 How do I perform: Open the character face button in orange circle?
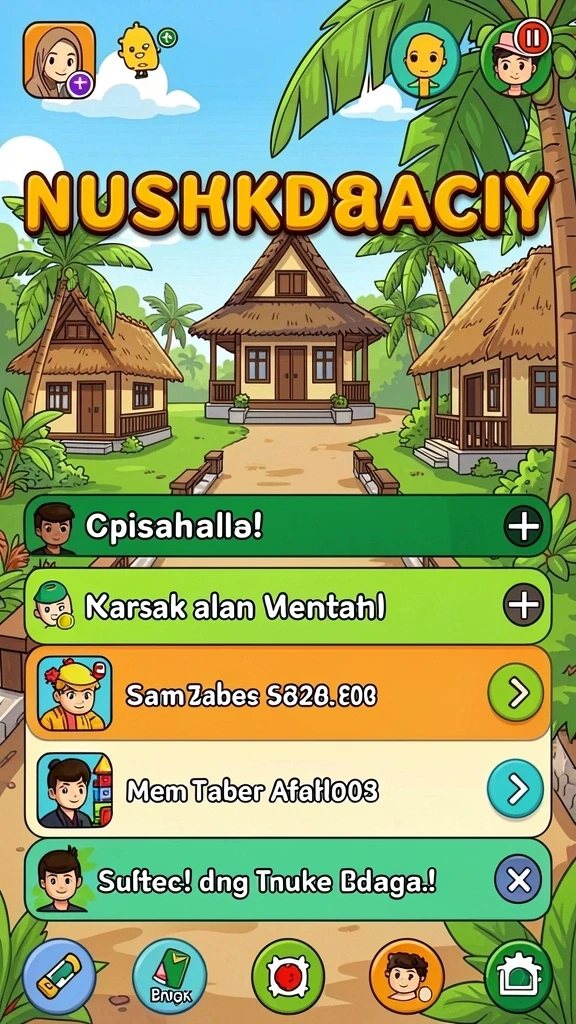[x=407, y=977]
